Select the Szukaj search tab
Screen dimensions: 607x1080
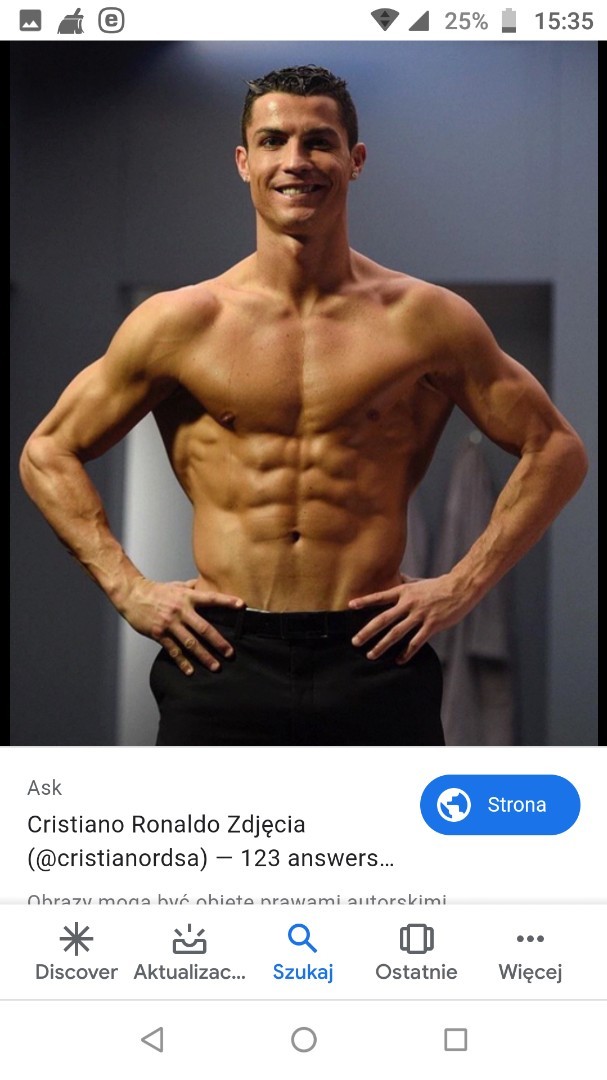tap(302, 953)
